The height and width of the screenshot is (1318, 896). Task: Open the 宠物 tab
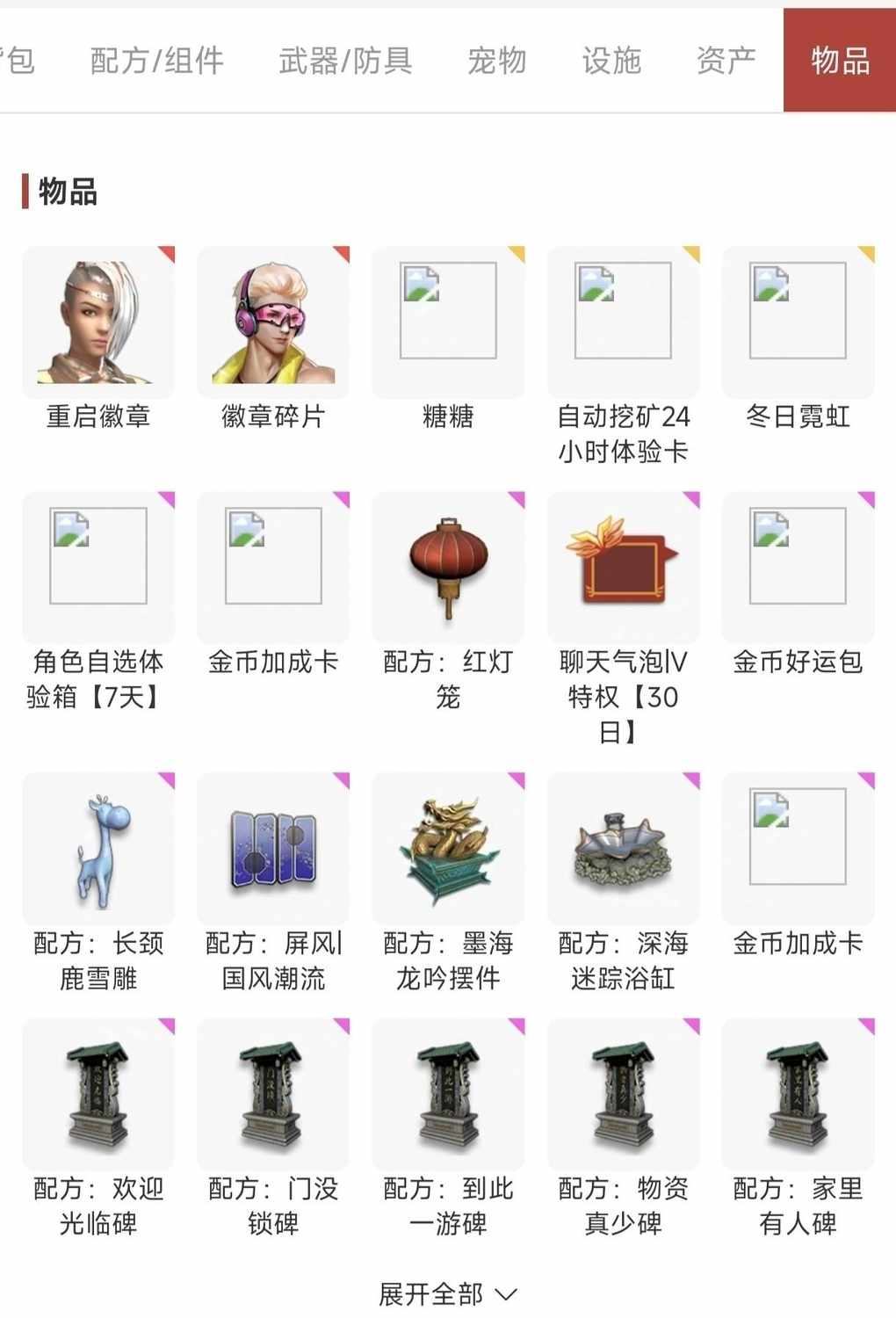pyautogui.click(x=496, y=61)
